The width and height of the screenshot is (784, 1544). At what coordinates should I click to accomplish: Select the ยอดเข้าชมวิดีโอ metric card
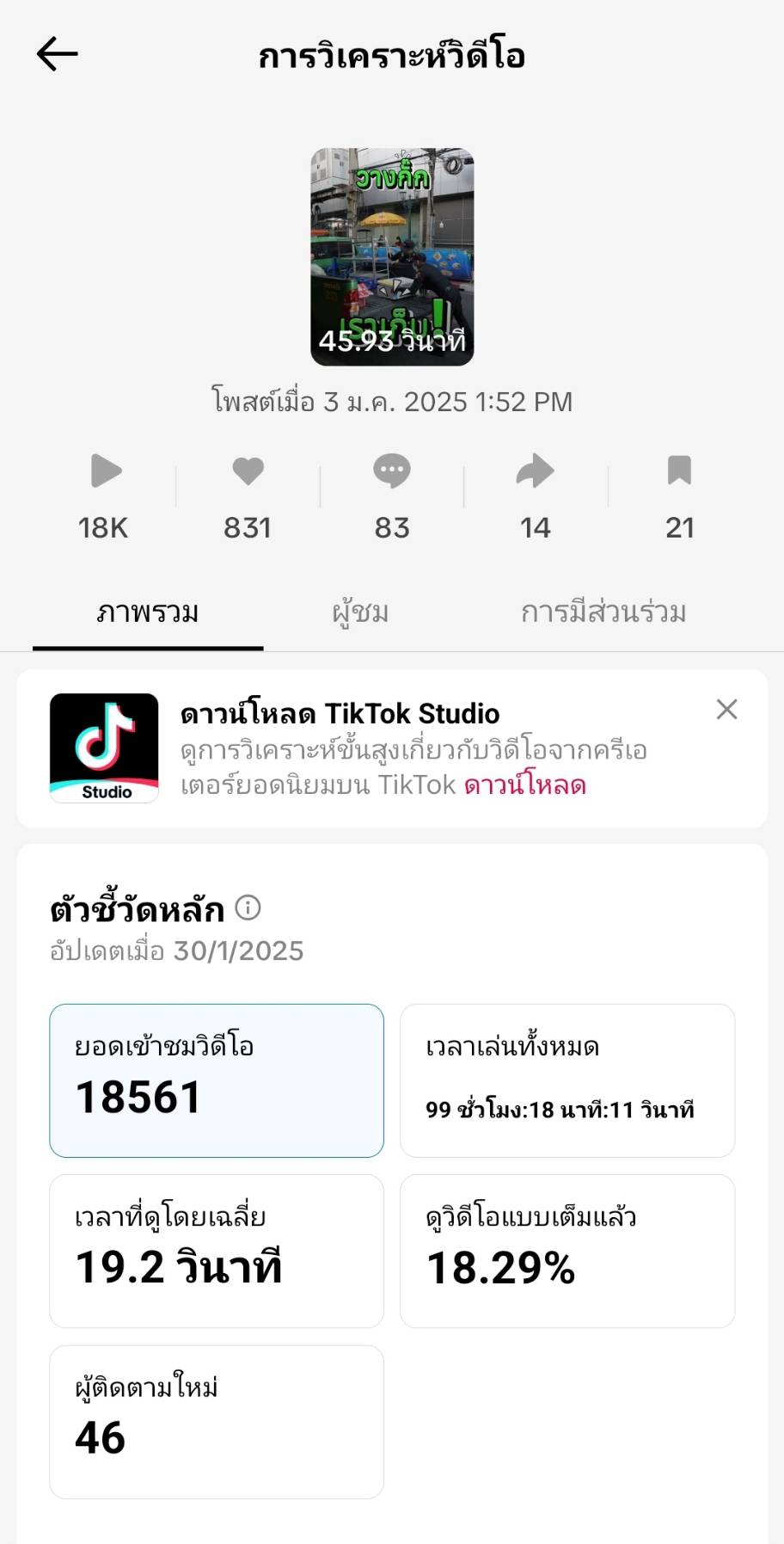(217, 1080)
